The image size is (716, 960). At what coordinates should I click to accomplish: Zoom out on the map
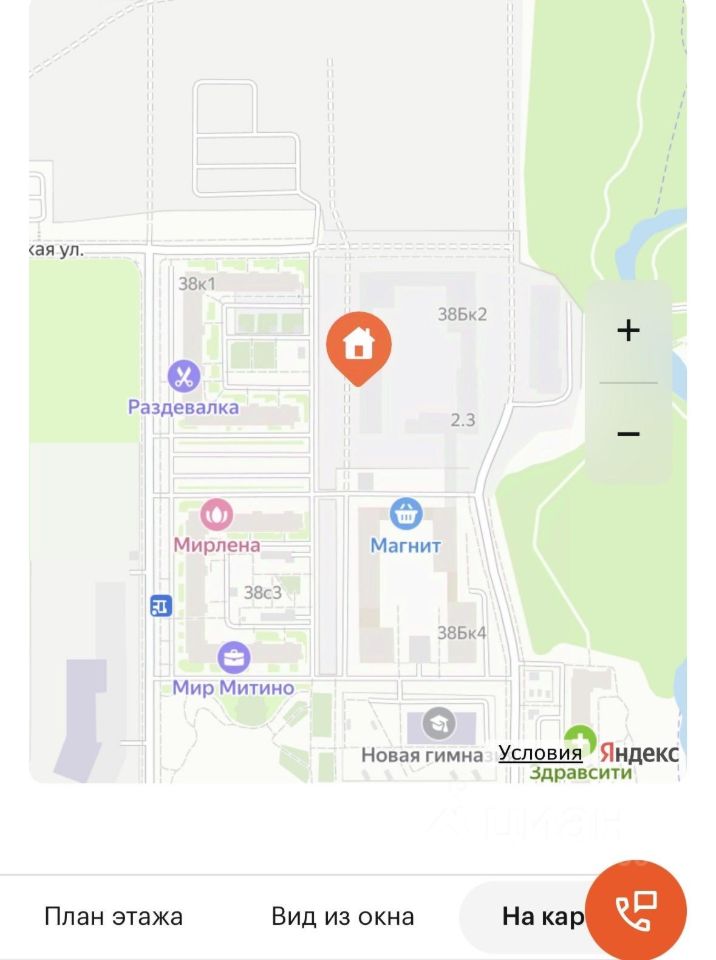coord(628,434)
